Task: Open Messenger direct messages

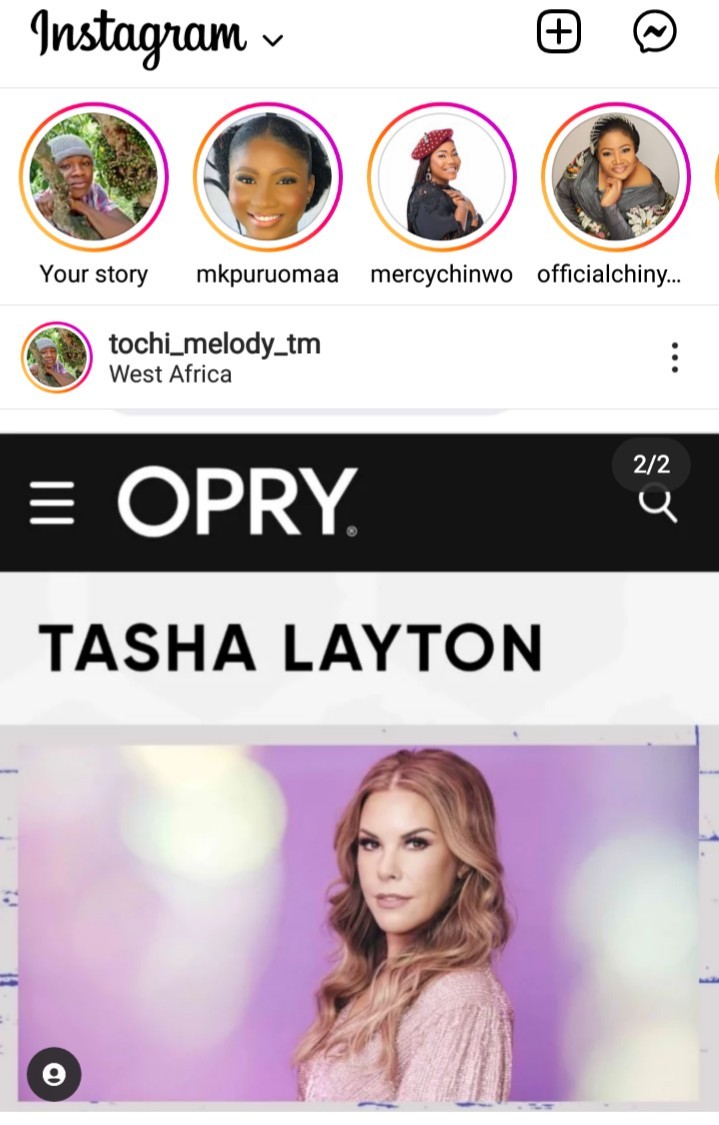Action: (655, 33)
